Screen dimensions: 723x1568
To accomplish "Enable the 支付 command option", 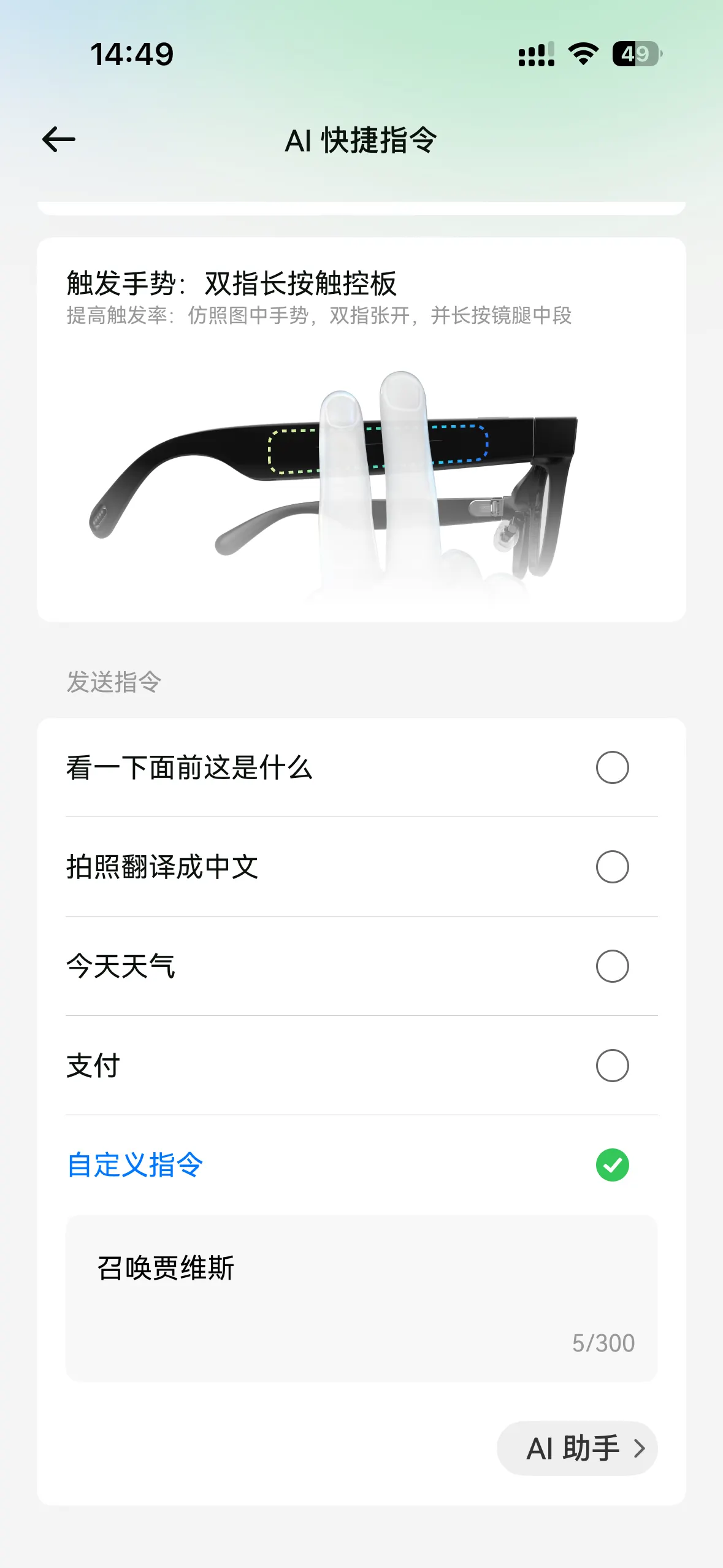I will pos(613,1066).
